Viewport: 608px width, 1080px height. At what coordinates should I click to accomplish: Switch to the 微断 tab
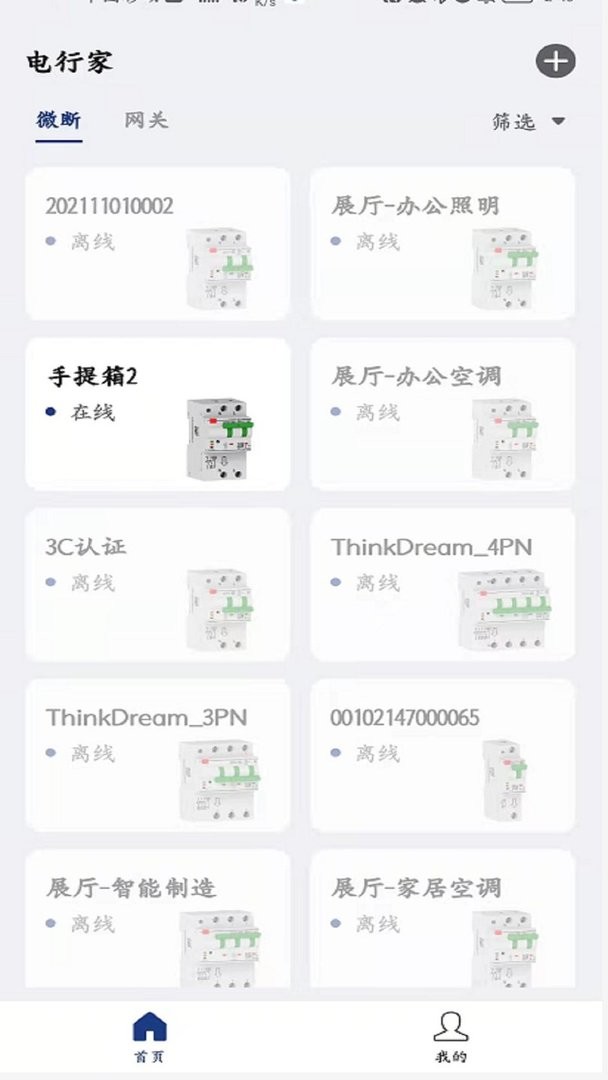coord(59,121)
